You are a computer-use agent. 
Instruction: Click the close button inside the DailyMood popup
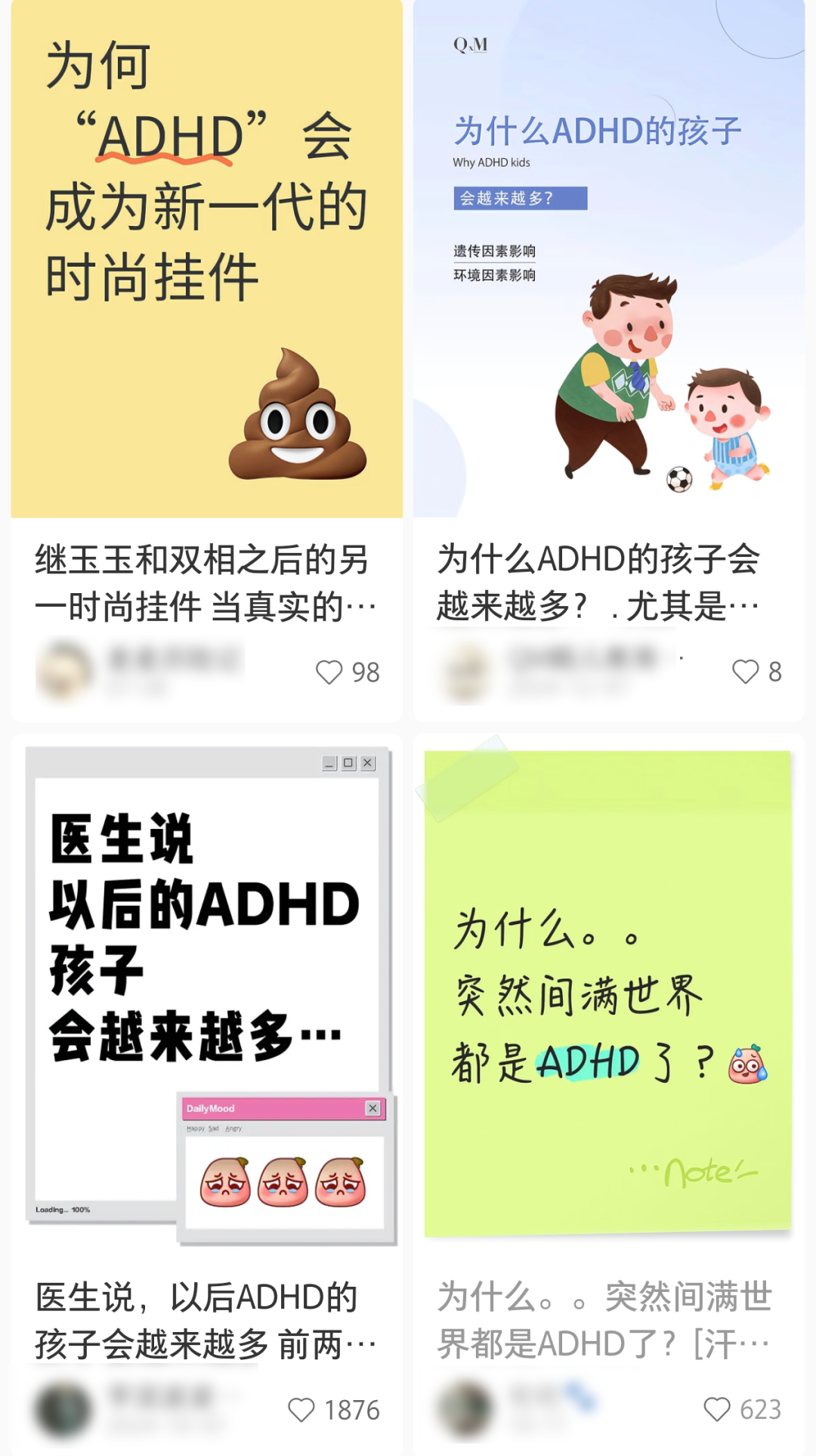(x=372, y=1108)
